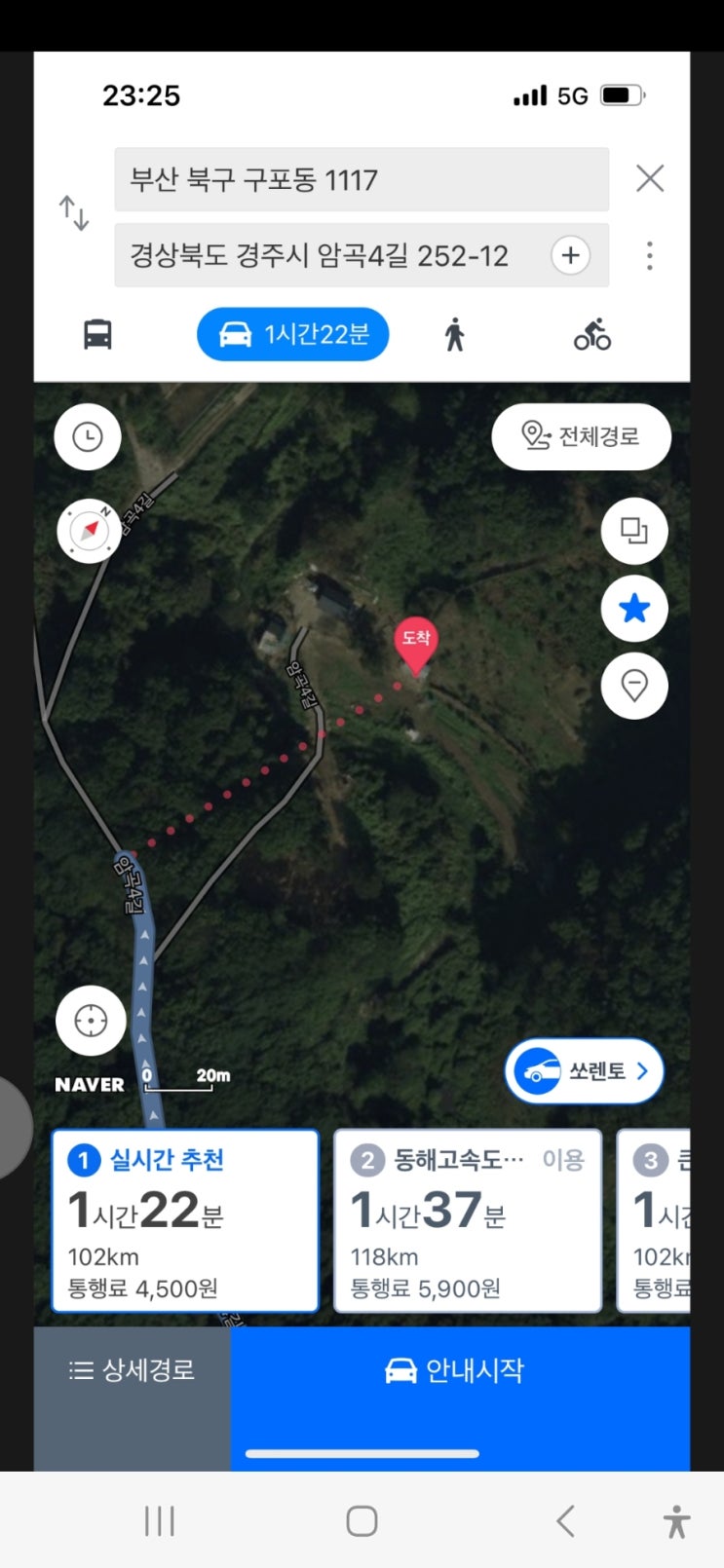Switch to walking directions
This screenshot has height=1568, width=724.
454,335
